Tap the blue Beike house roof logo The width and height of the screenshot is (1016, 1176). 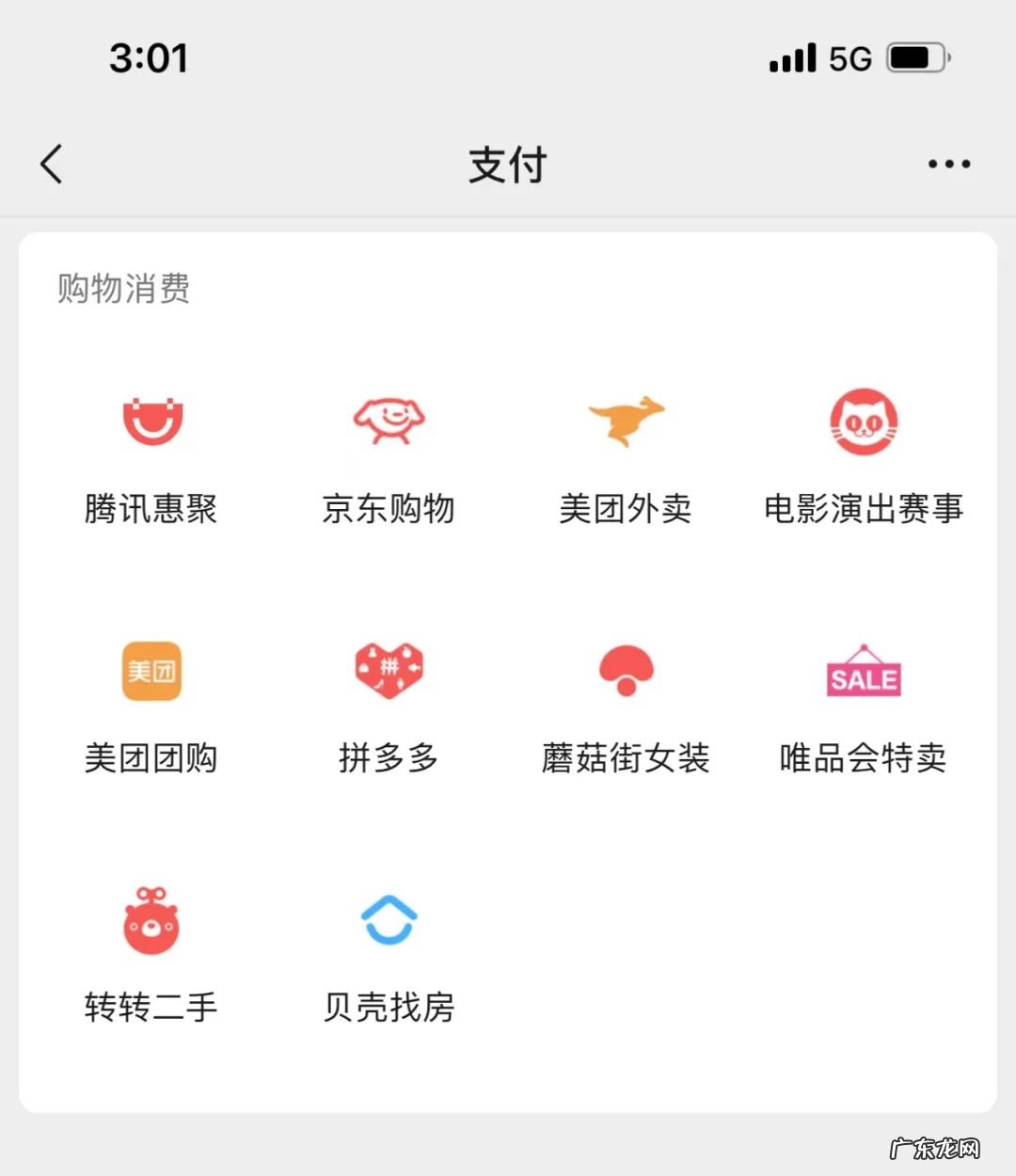coord(389,920)
